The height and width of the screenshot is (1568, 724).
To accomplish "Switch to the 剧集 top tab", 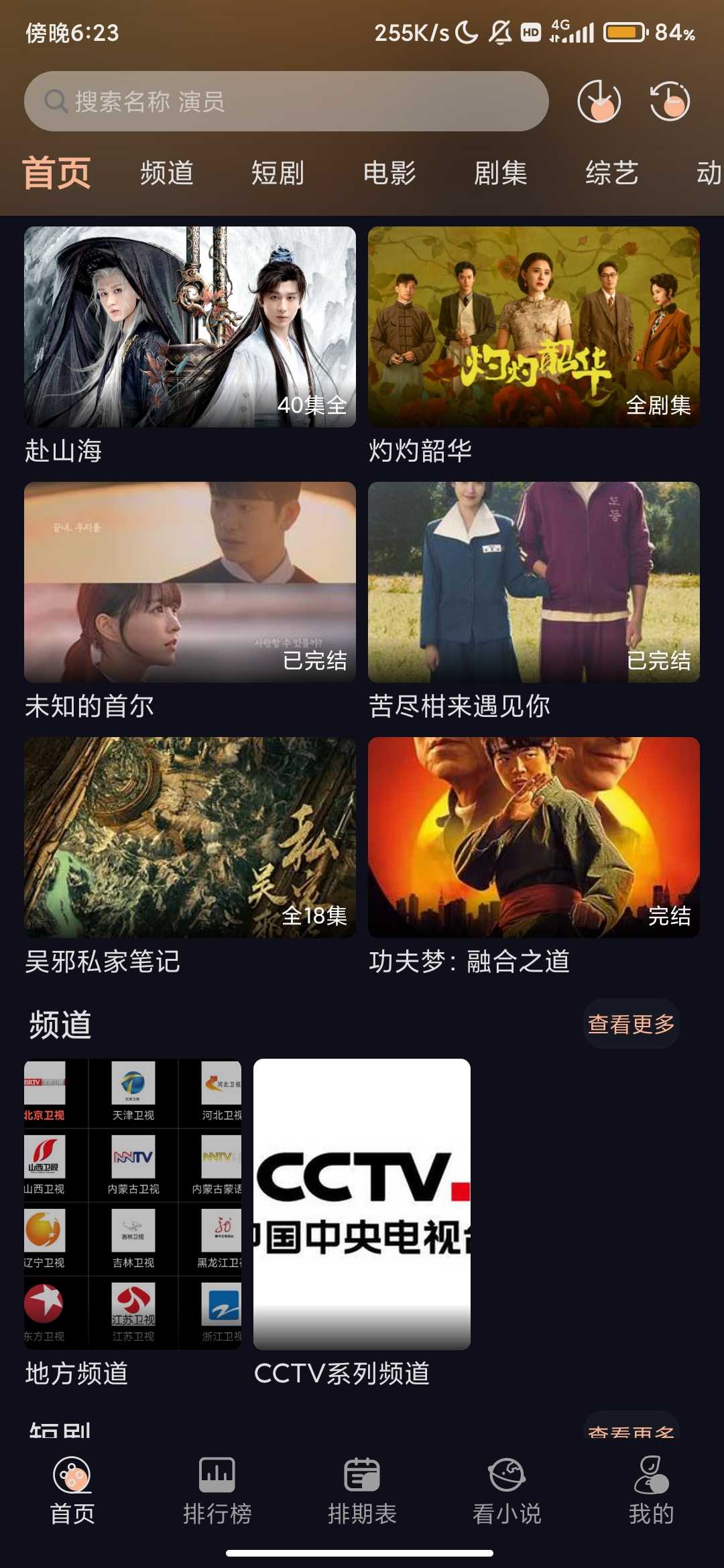I will 501,173.
